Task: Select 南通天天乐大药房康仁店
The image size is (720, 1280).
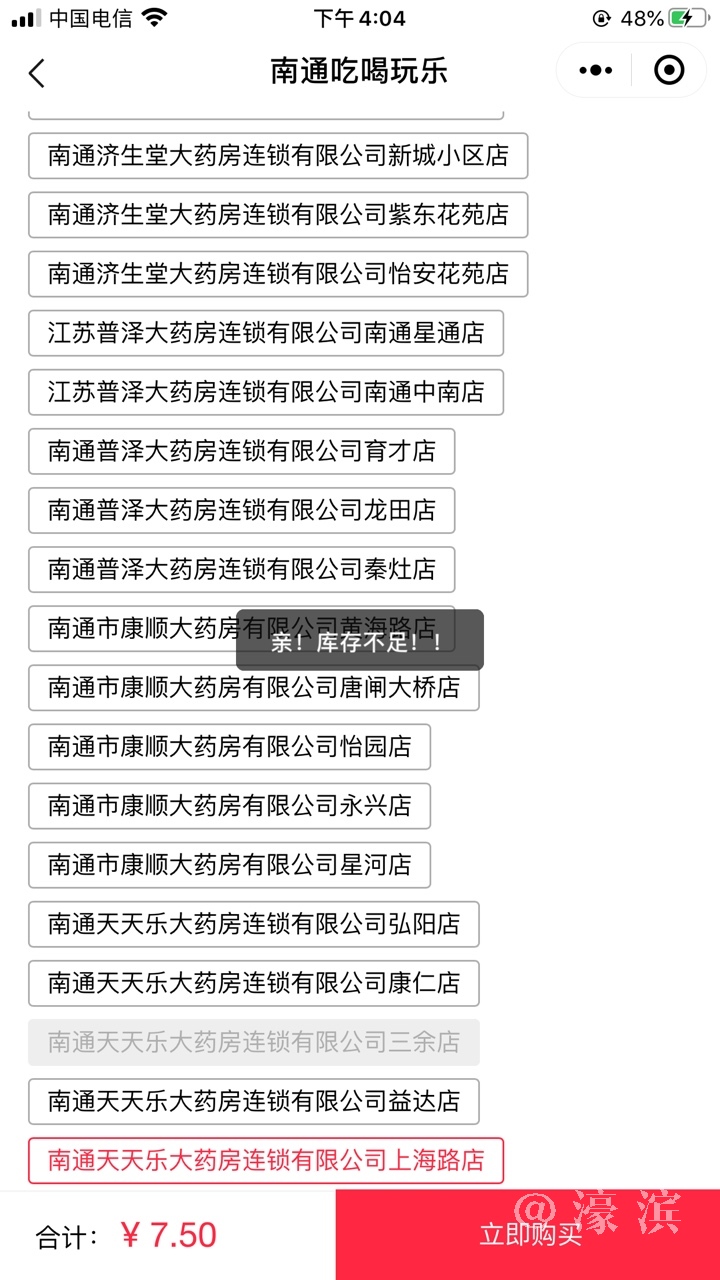Action: 253,983
